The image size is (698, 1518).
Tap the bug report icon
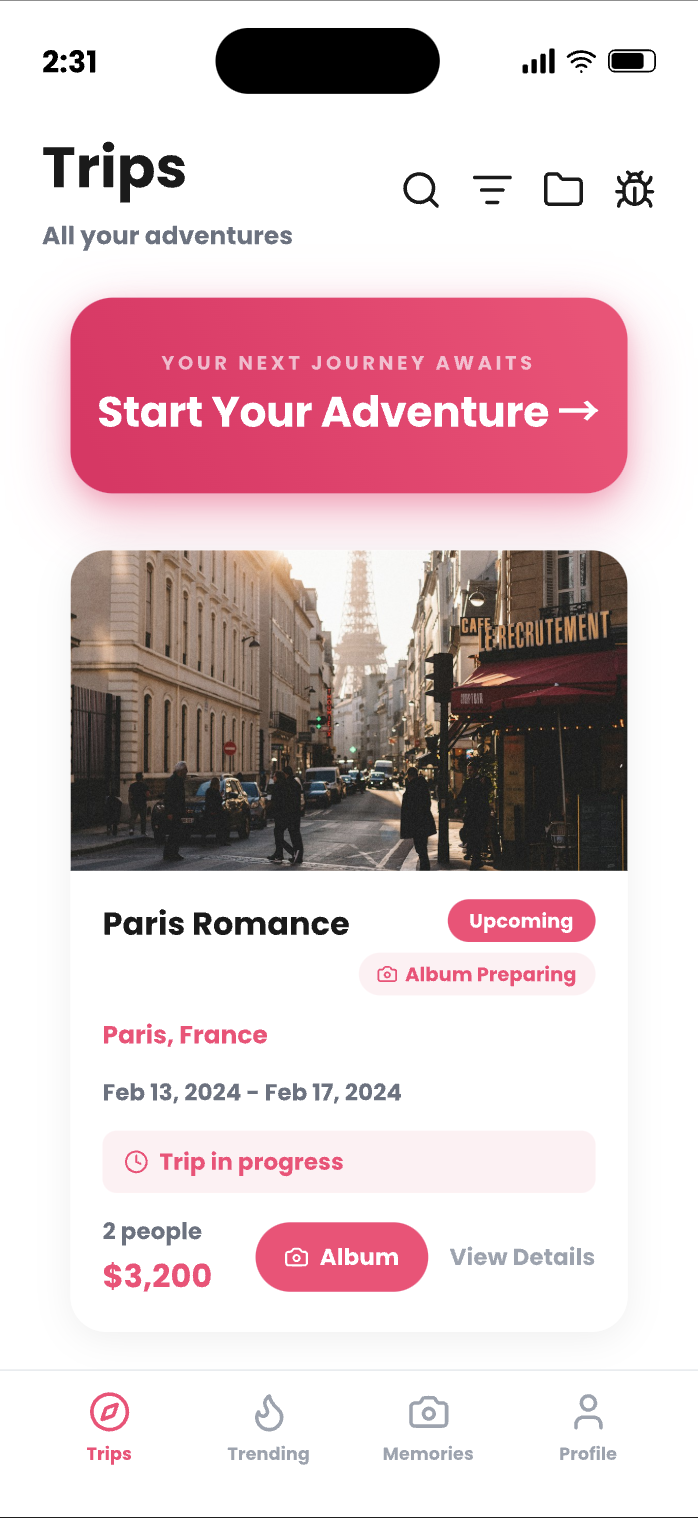(x=634, y=189)
